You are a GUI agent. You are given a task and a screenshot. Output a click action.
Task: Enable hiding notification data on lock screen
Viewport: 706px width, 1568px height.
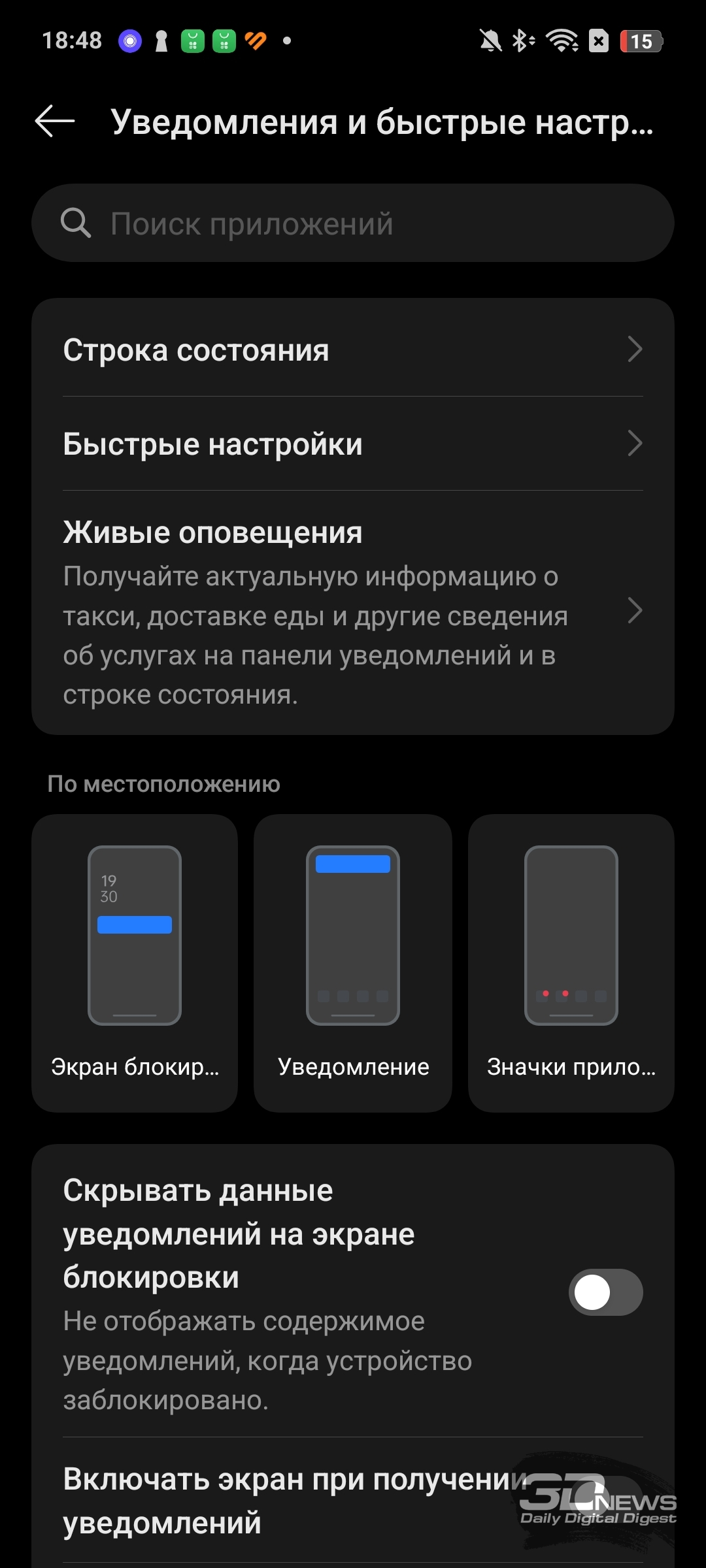(606, 1292)
